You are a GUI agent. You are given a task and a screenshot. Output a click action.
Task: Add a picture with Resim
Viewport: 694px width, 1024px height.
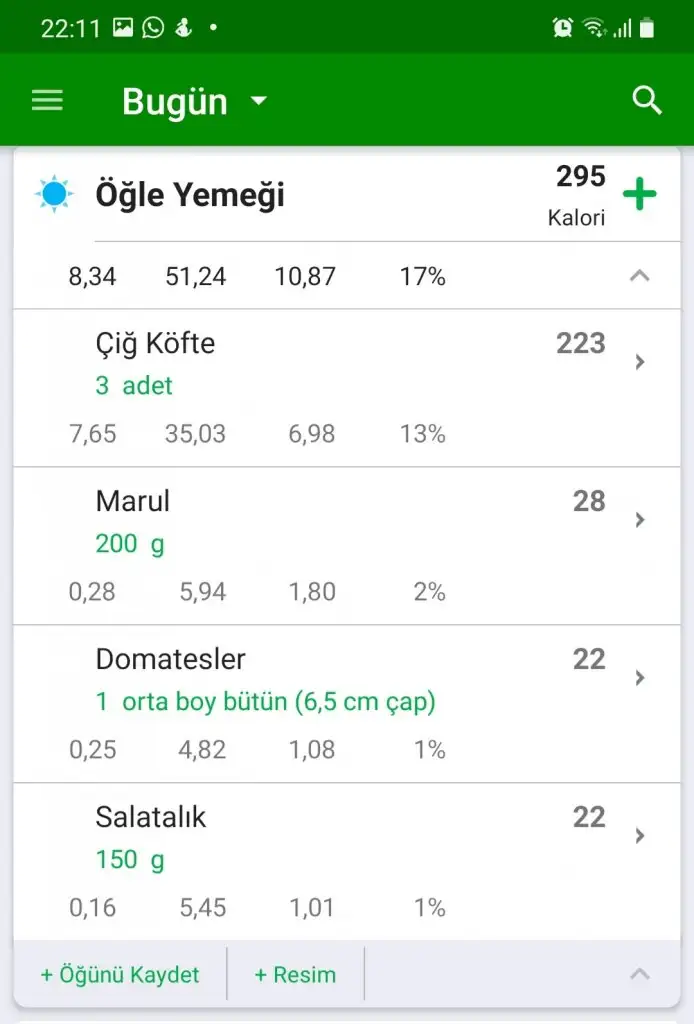click(x=295, y=975)
